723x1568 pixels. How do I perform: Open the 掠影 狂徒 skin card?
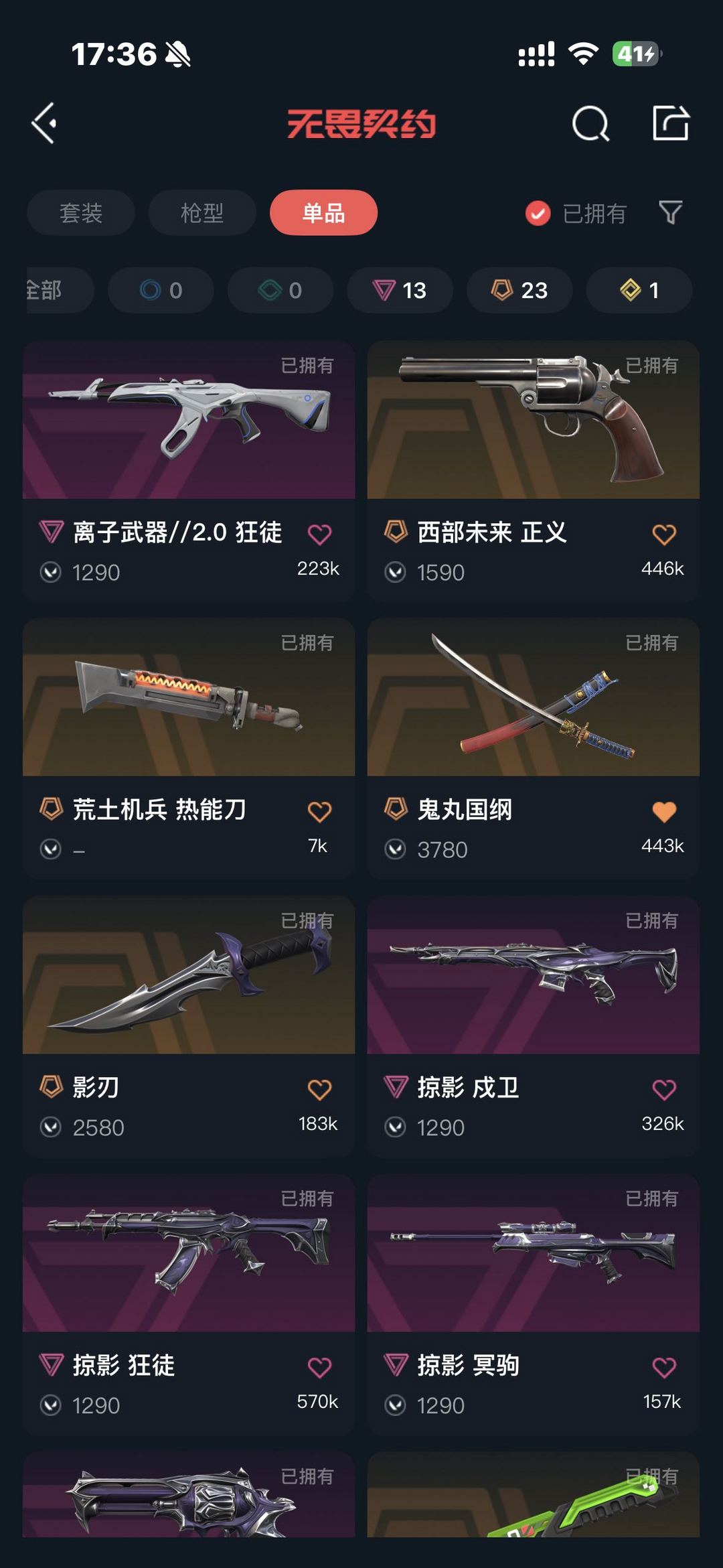tap(189, 1304)
